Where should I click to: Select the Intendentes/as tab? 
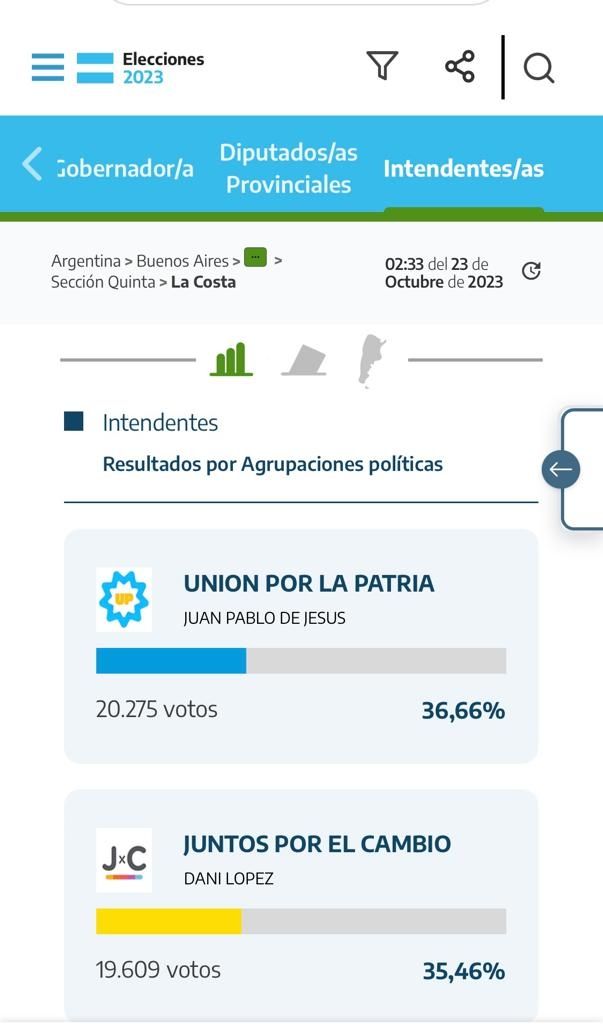click(x=463, y=168)
